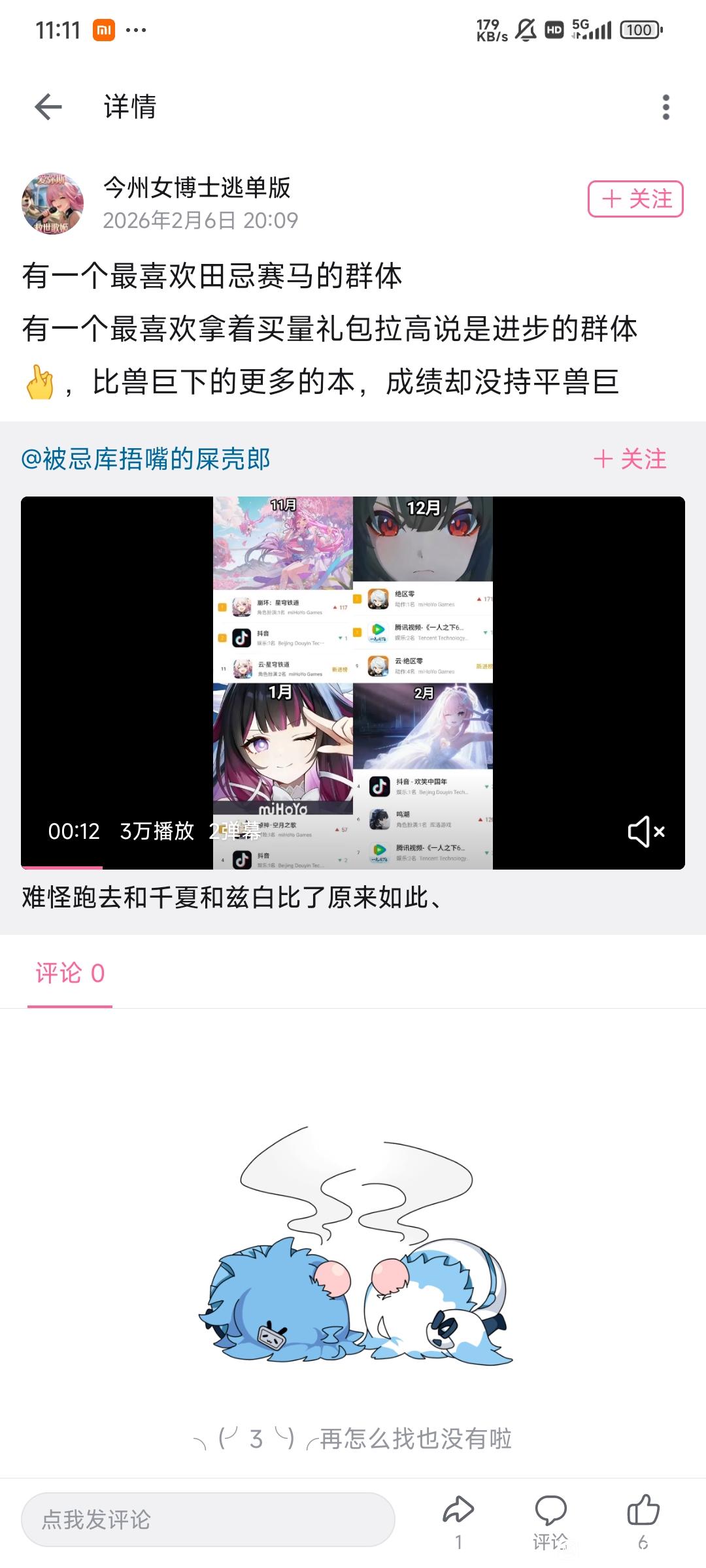Follow 被忌库捂嘴的屎壳郎 via the 关注 text
Screen dimensions: 706x1568
pos(630,459)
